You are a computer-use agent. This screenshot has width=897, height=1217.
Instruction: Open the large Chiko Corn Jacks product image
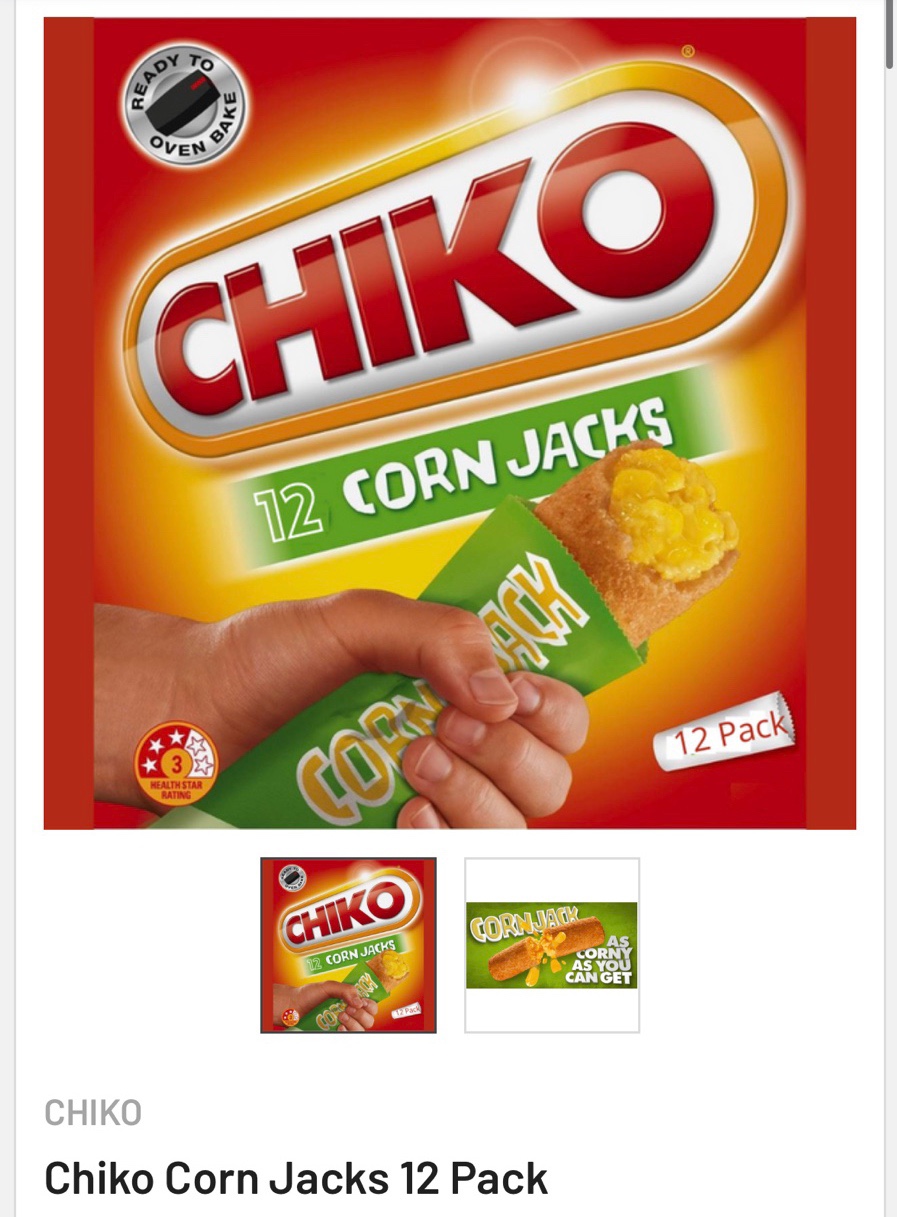coord(449,423)
